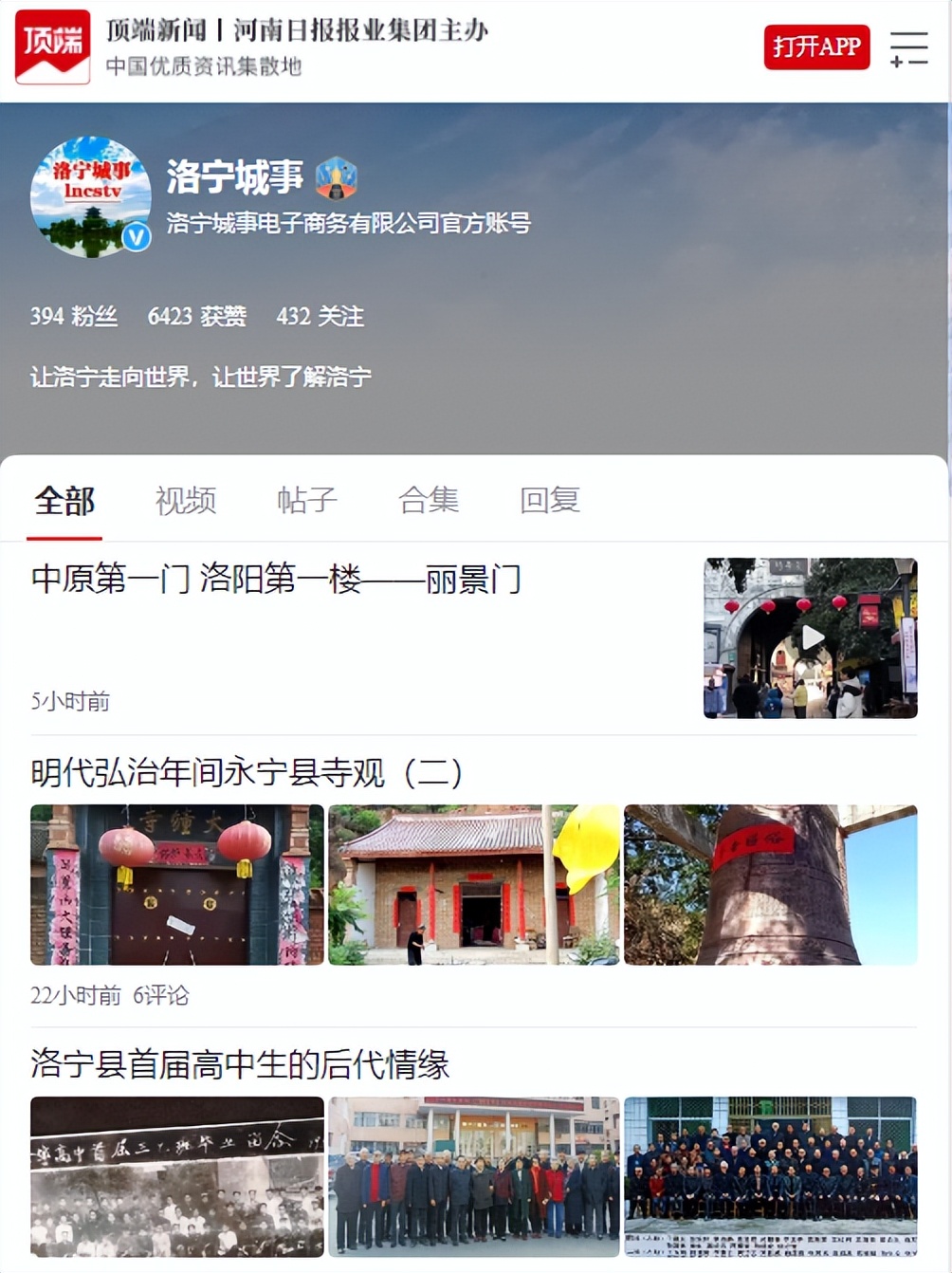
Task: Tap the 顶端 logo in the header
Action: click(53, 46)
